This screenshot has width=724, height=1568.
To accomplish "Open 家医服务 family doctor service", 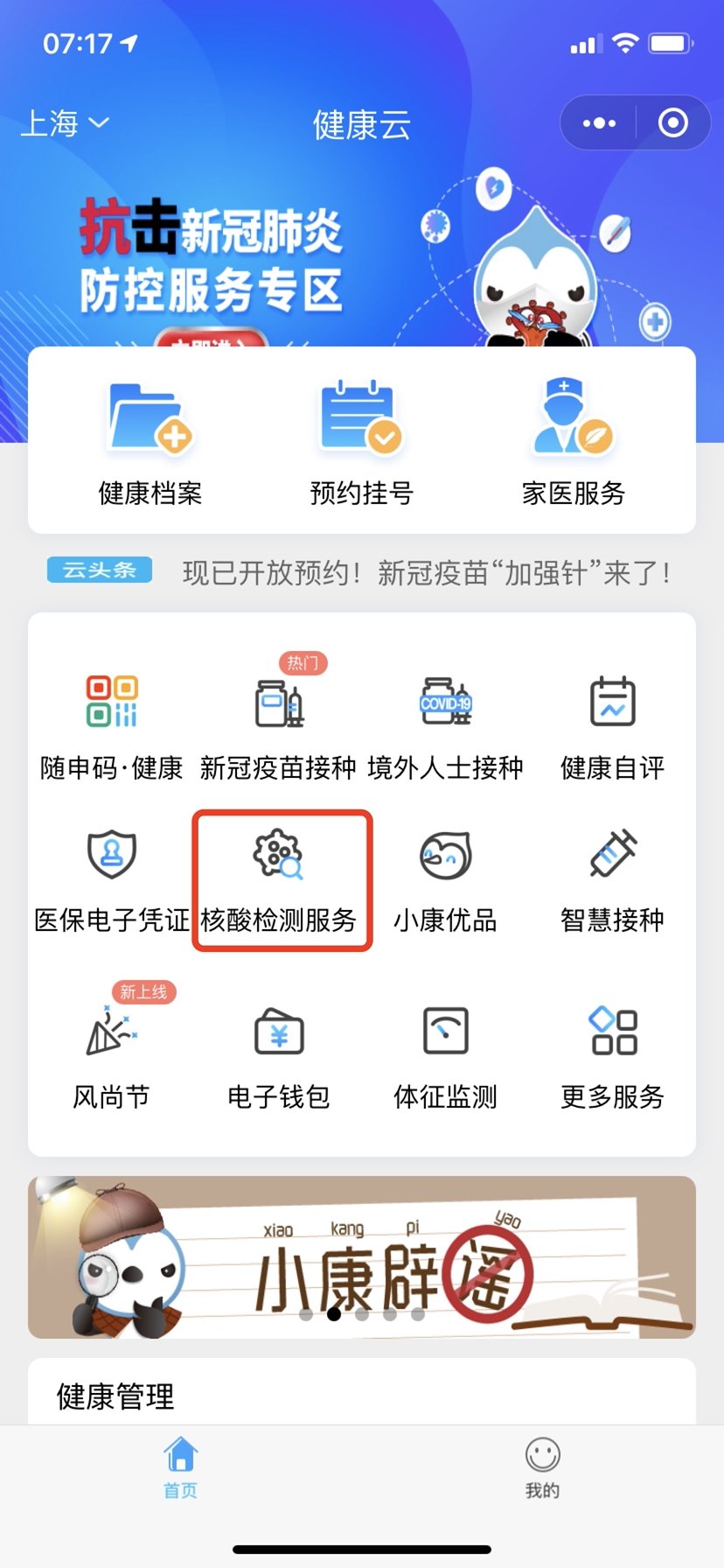I will tap(573, 442).
